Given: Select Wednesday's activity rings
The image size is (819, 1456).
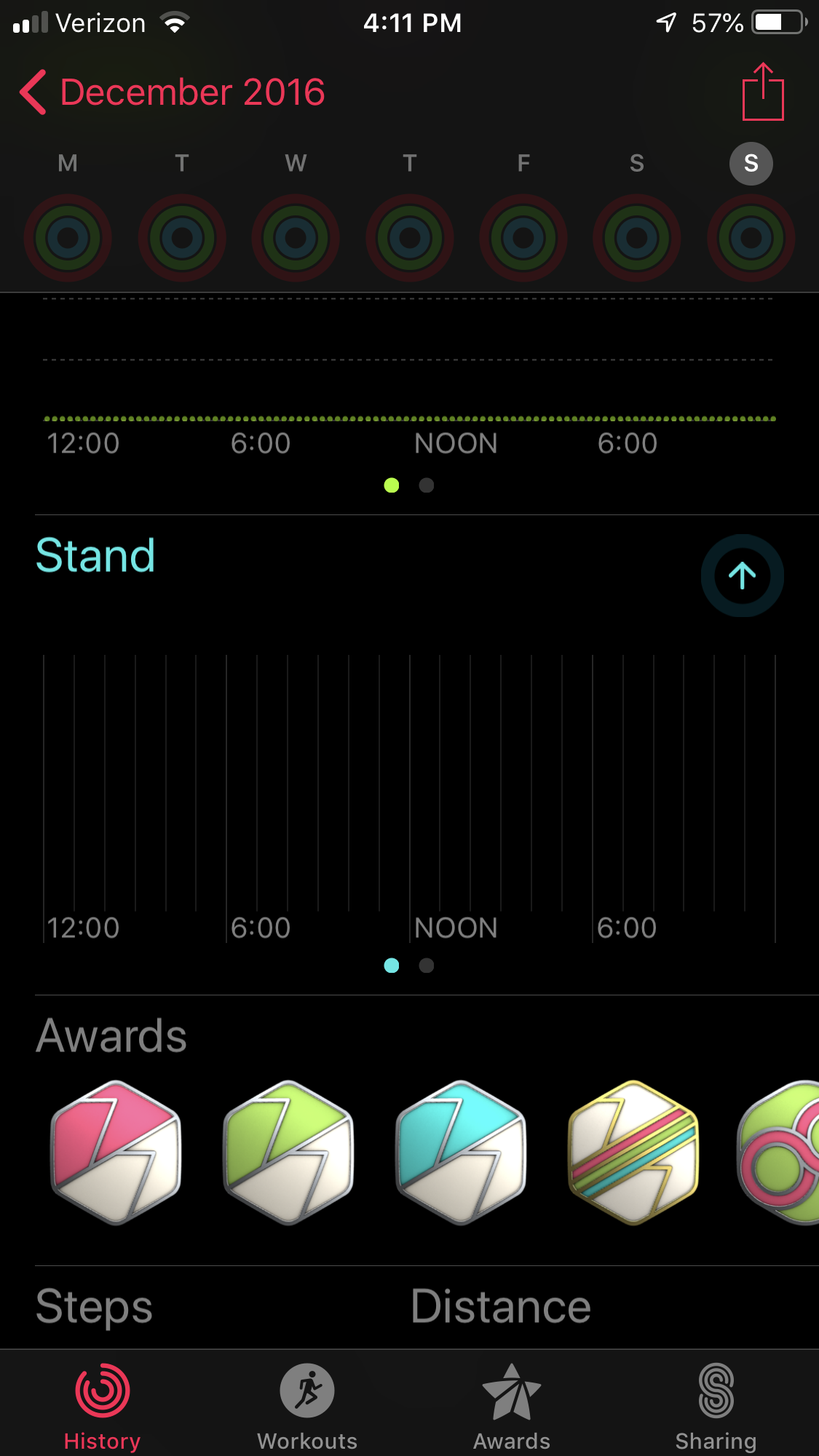Looking at the screenshot, I should click(x=296, y=237).
